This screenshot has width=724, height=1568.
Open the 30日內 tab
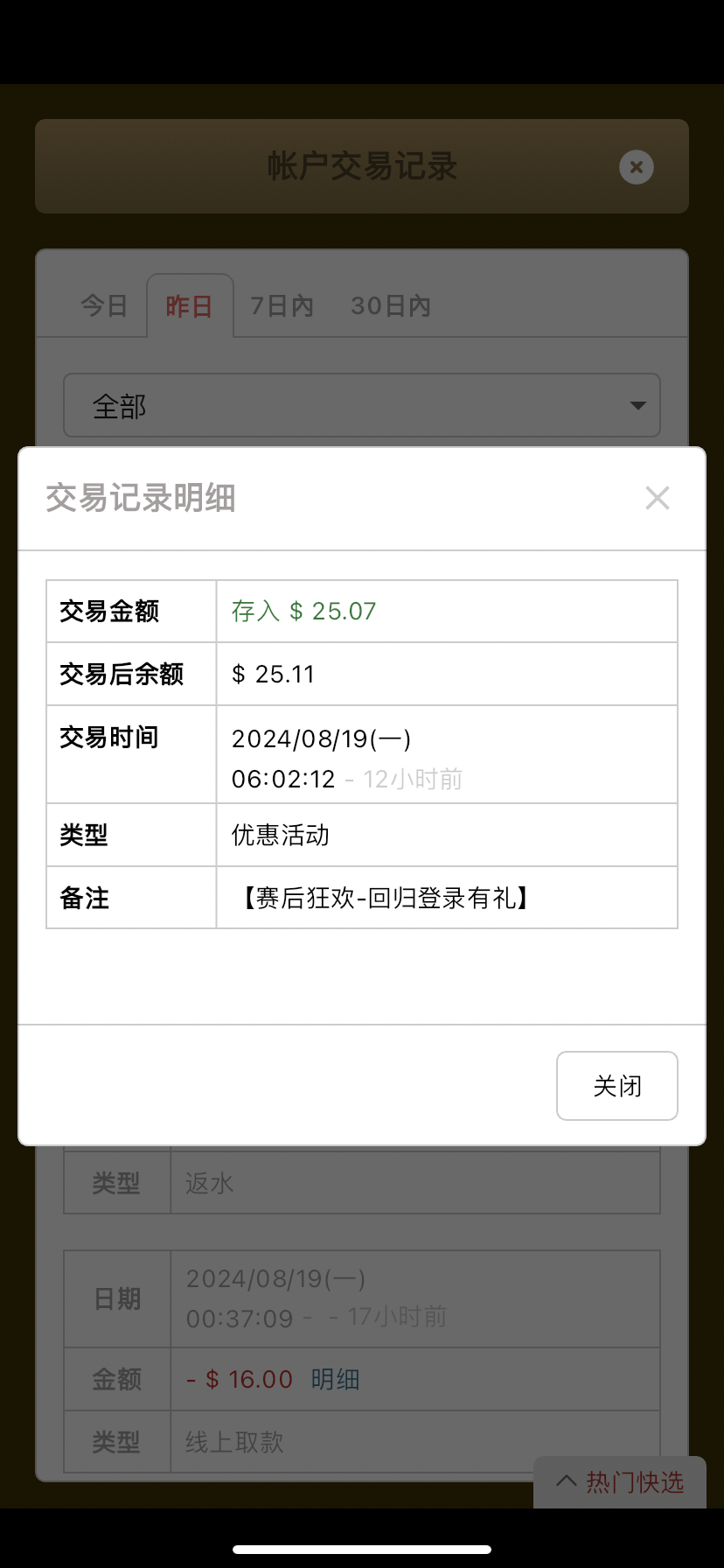(391, 306)
